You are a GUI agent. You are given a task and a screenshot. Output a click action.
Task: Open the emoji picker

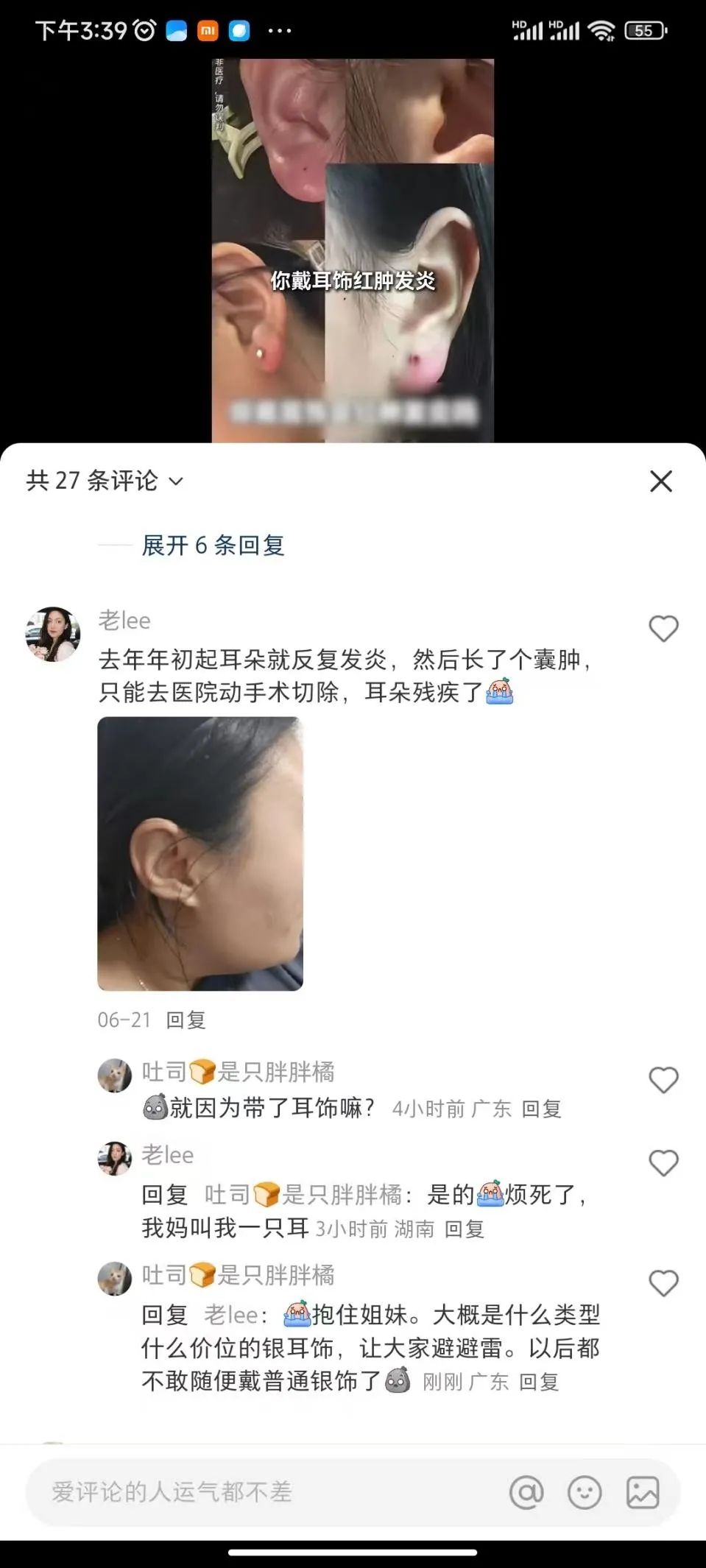pos(585,1492)
